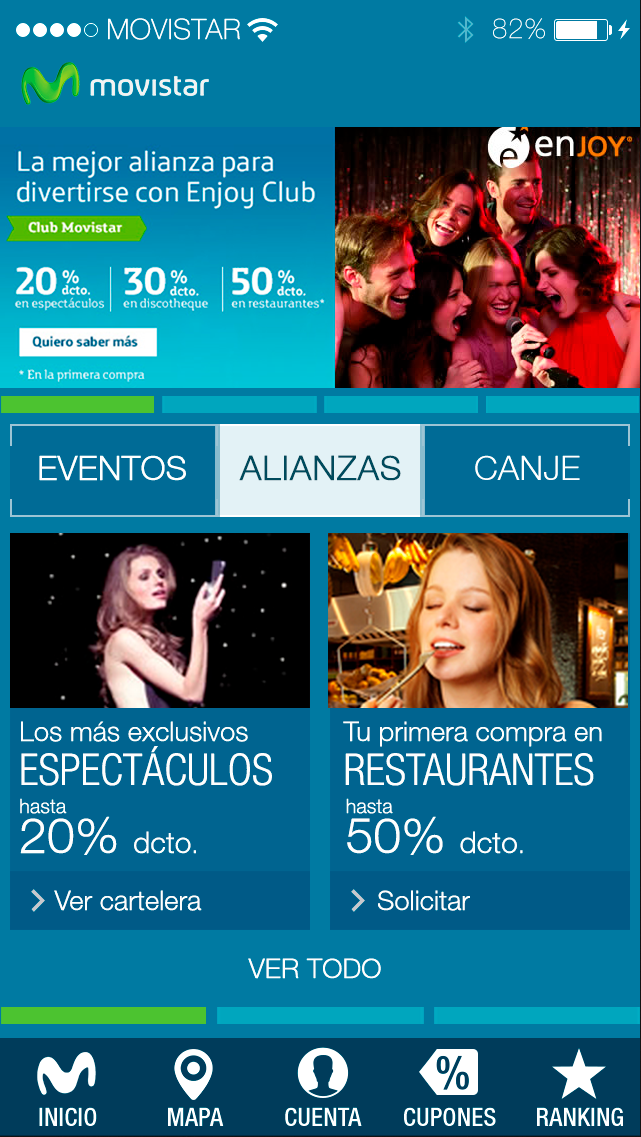Select the ALIANZAS tab

point(320,469)
